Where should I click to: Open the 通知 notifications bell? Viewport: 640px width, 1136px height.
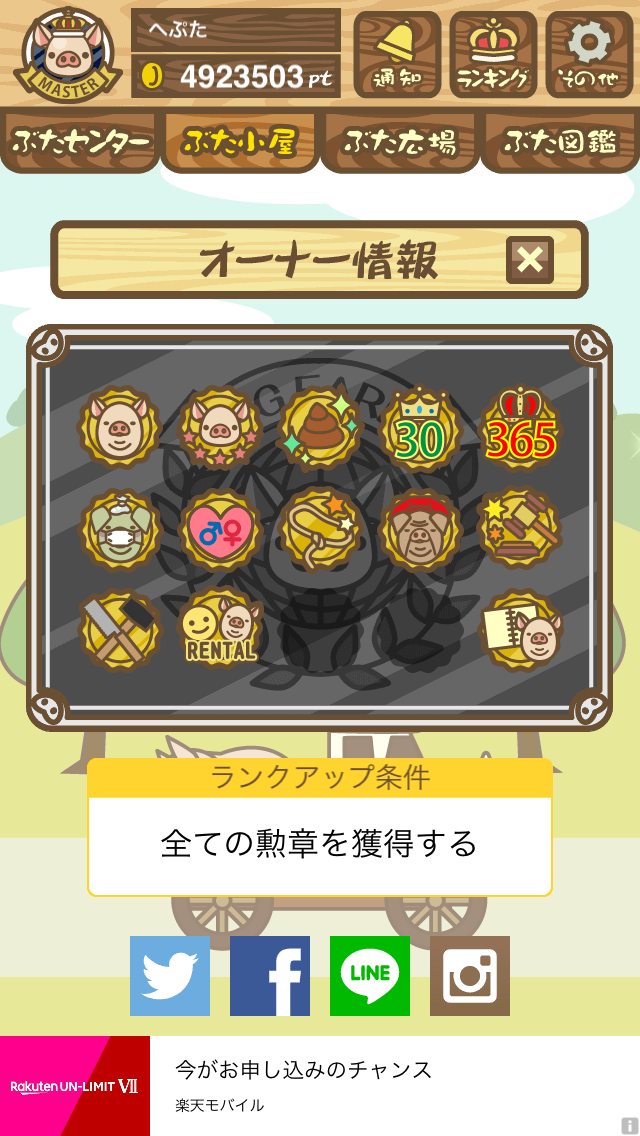pos(397,55)
